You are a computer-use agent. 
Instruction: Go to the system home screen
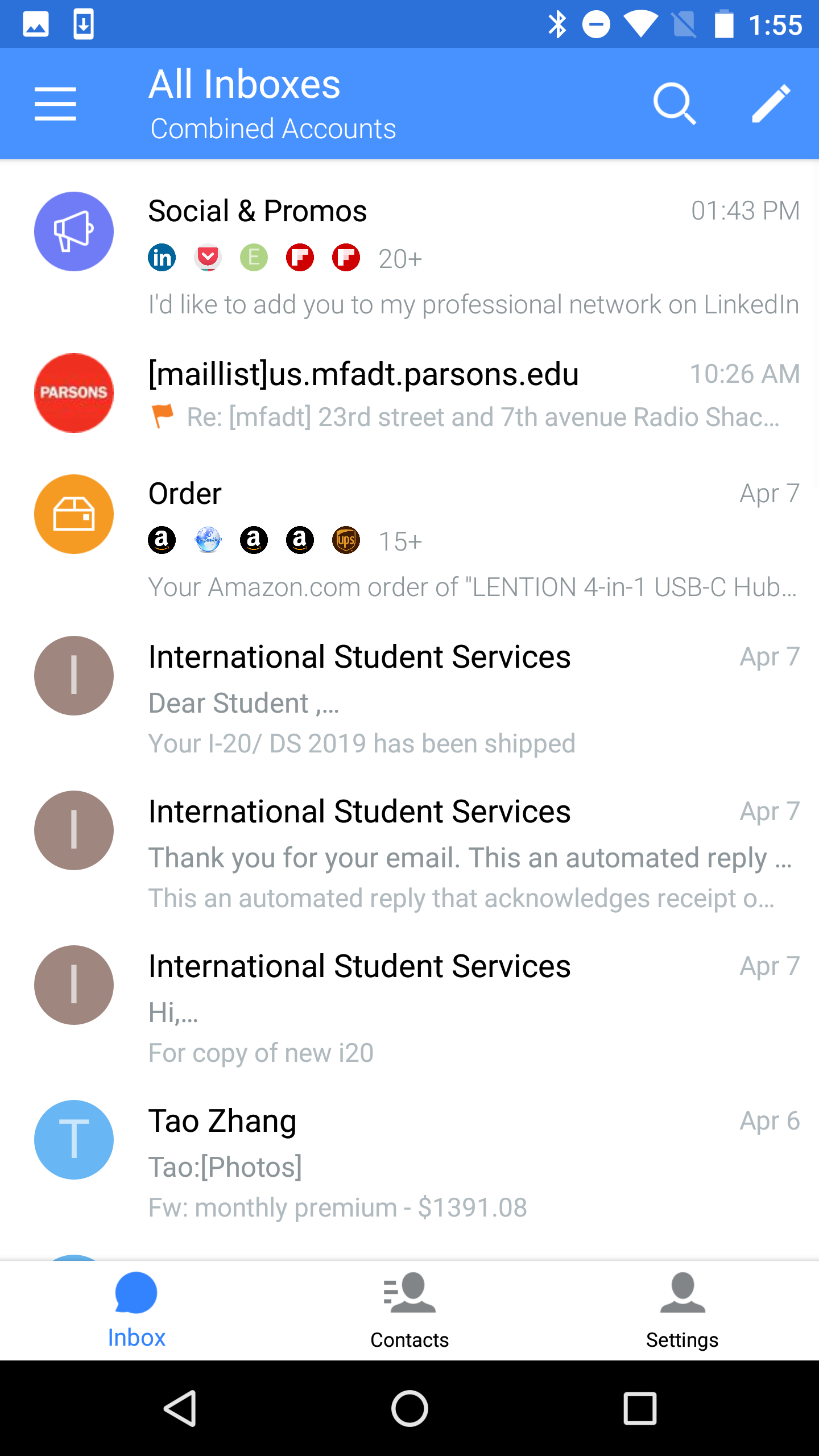pyautogui.click(x=409, y=1408)
